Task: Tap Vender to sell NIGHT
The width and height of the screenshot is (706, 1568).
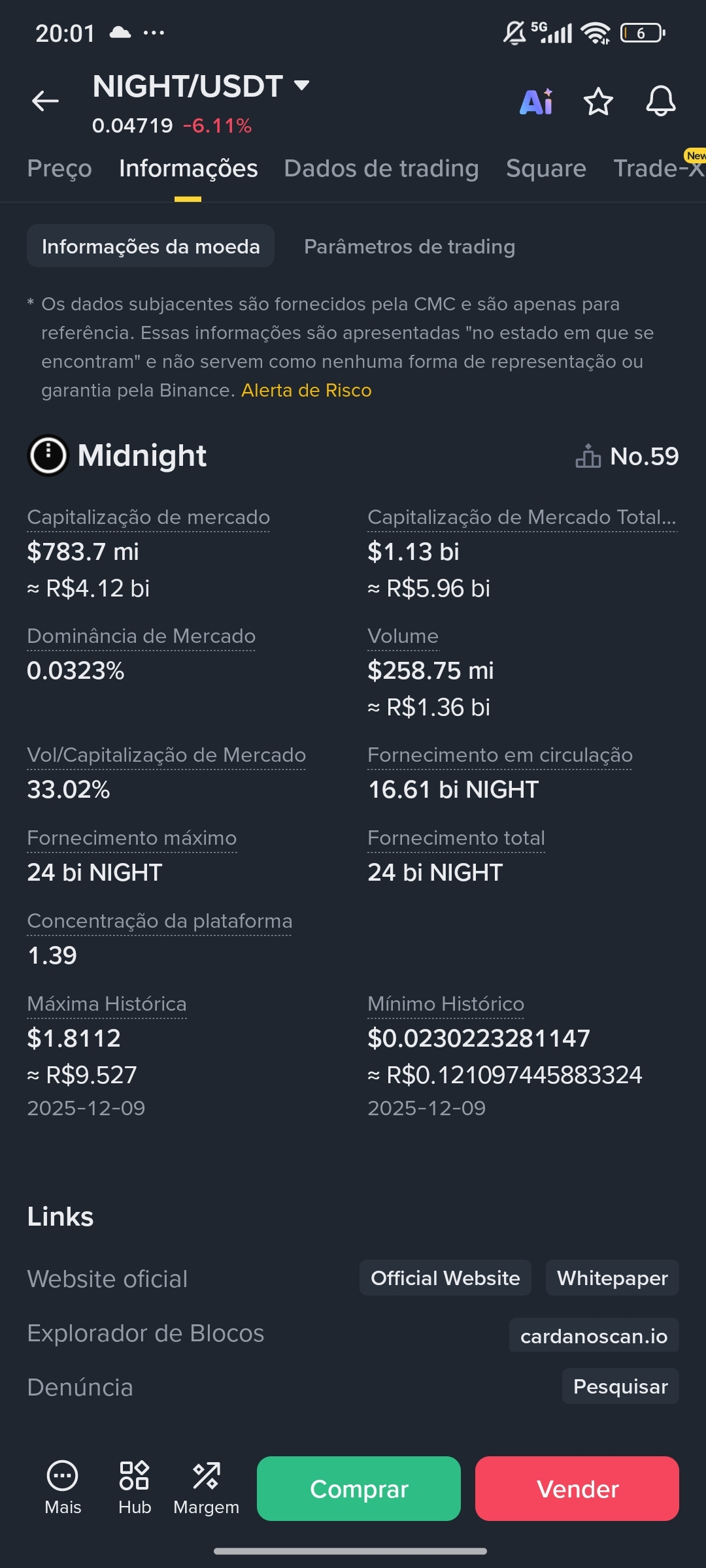Action: (577, 1488)
